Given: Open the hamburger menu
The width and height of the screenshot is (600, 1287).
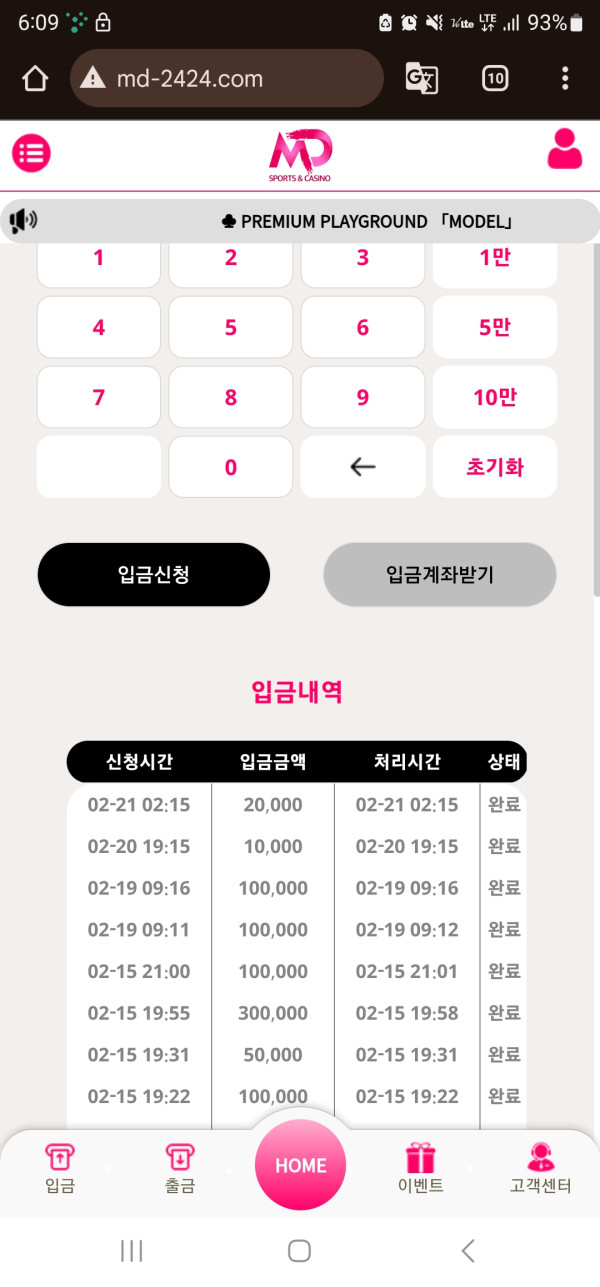Looking at the screenshot, I should (31, 153).
